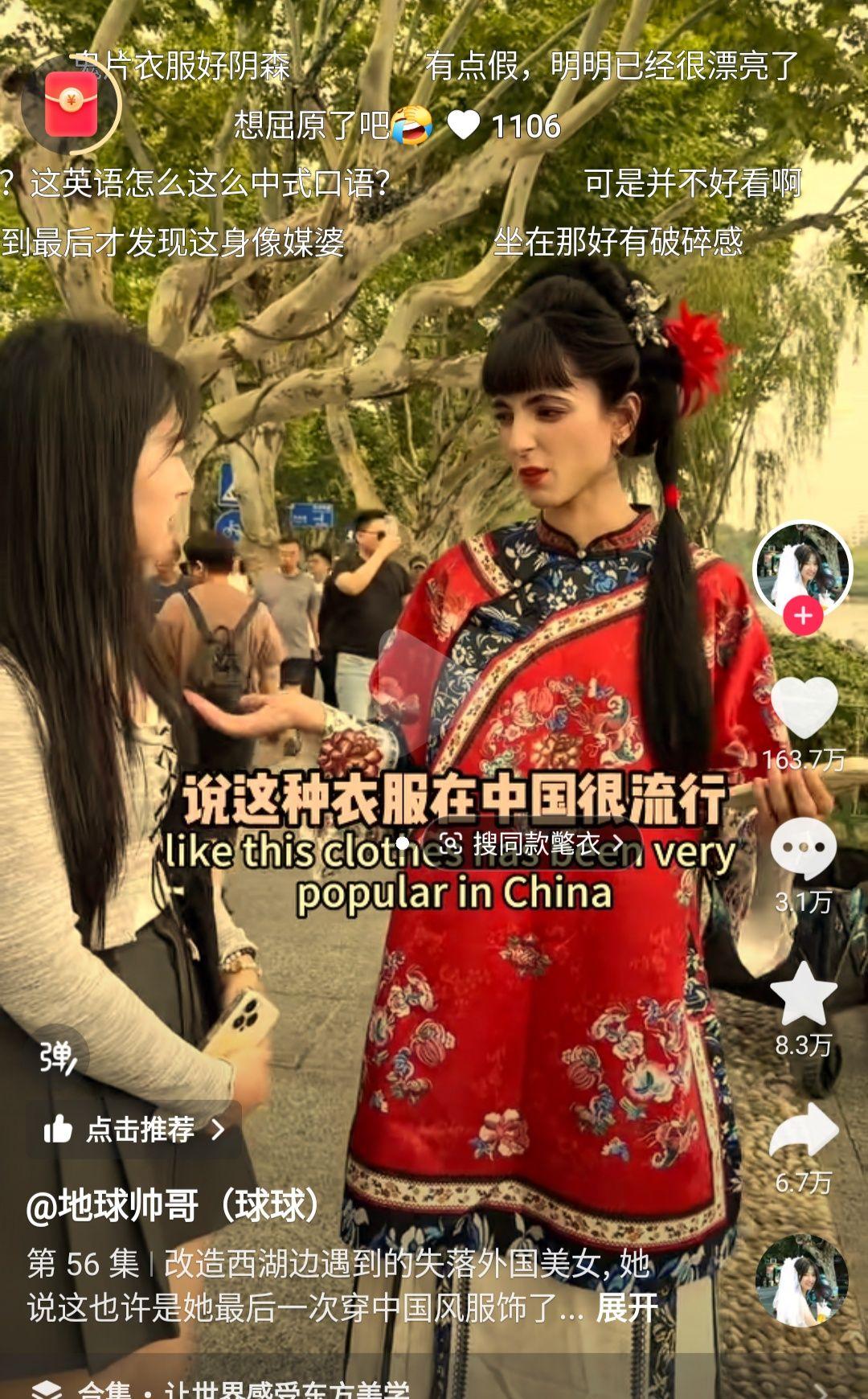
Task: Open the spinning music disc thumbnail
Action: point(801,1281)
